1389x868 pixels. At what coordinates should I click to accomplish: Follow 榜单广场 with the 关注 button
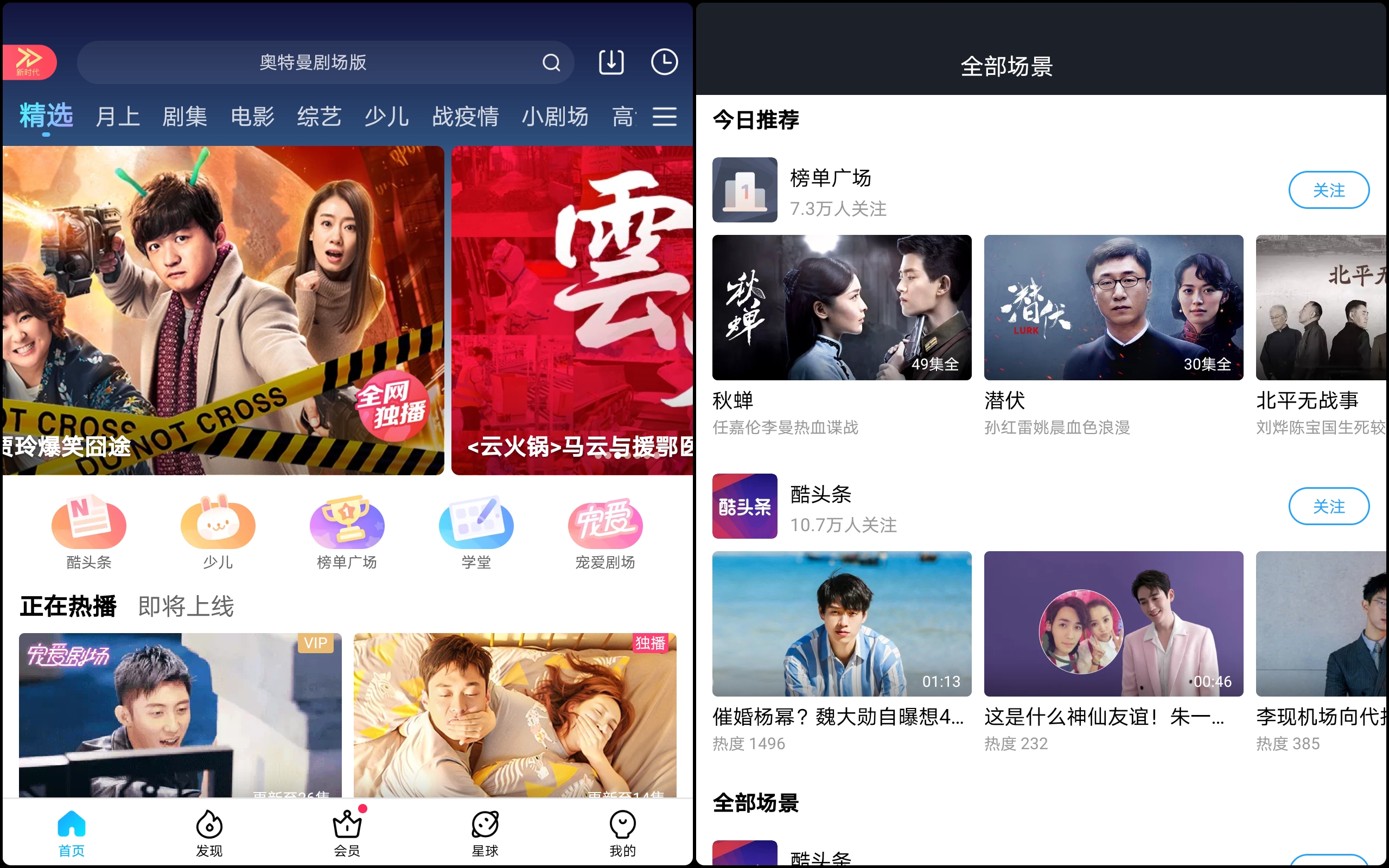point(1328,190)
